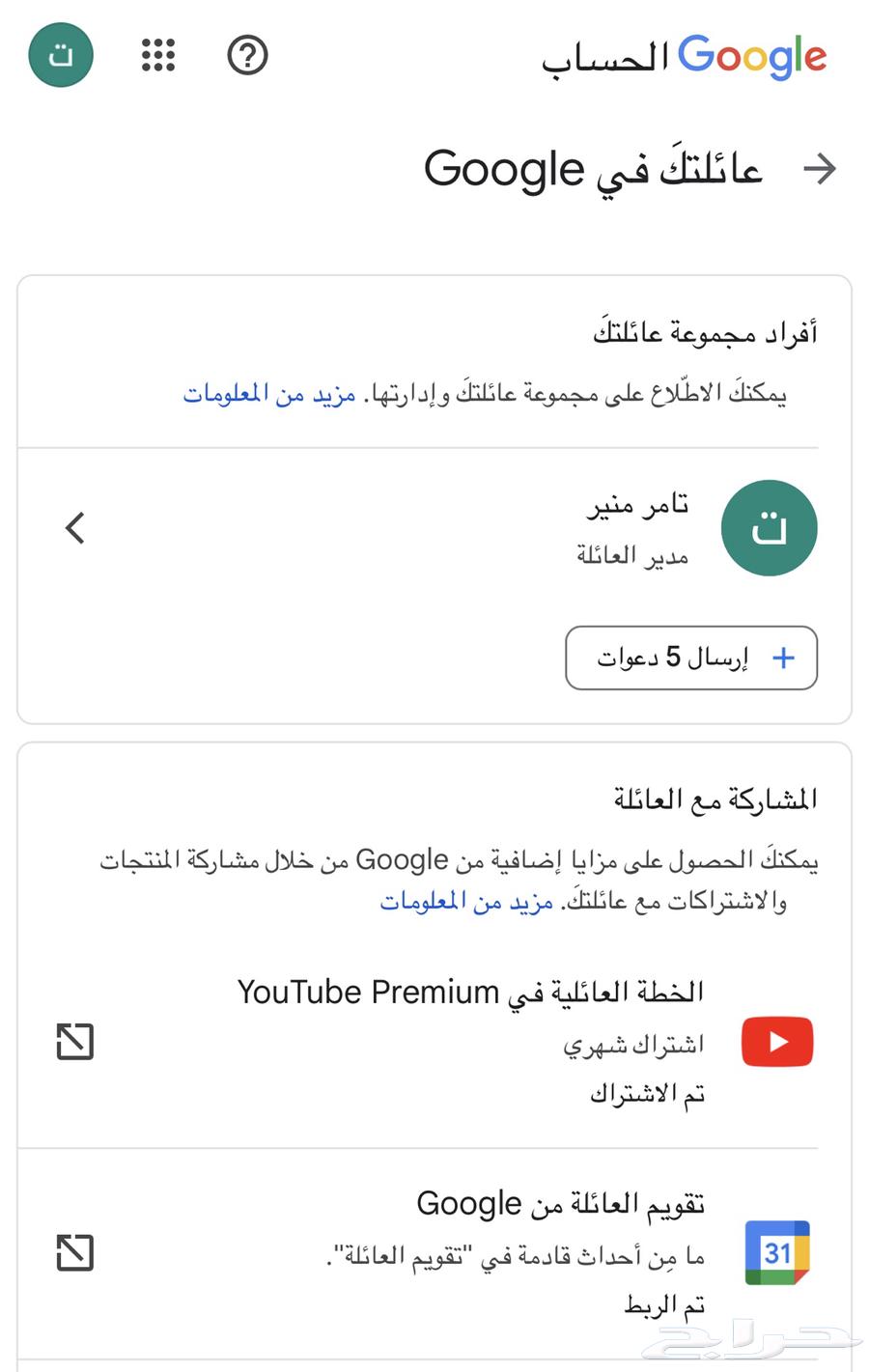The height and width of the screenshot is (1372, 869).
Task: Open 'مزيد من المعلومات' link about family group
Action: point(269,394)
